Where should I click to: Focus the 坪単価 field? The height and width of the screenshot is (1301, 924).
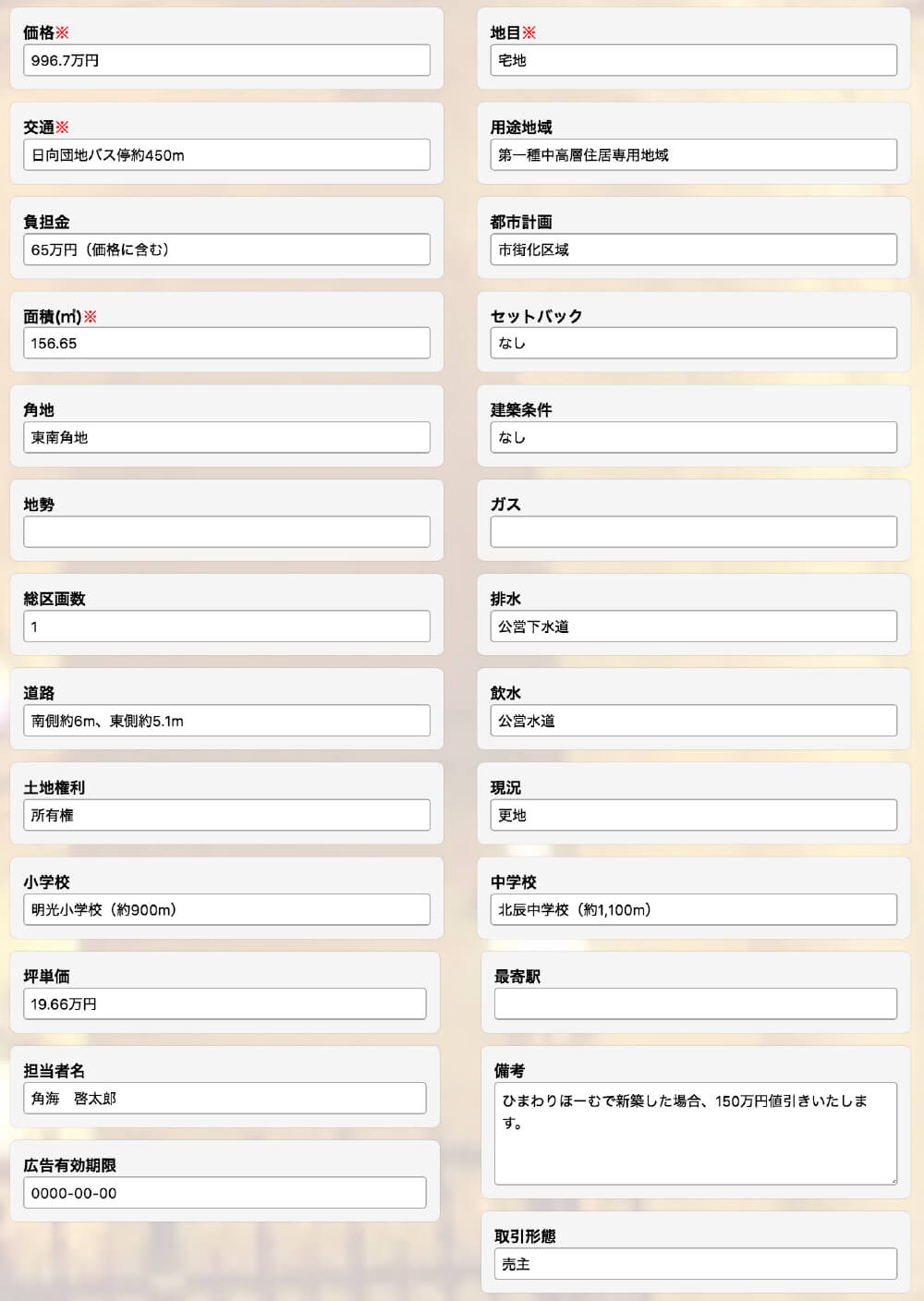(225, 1003)
